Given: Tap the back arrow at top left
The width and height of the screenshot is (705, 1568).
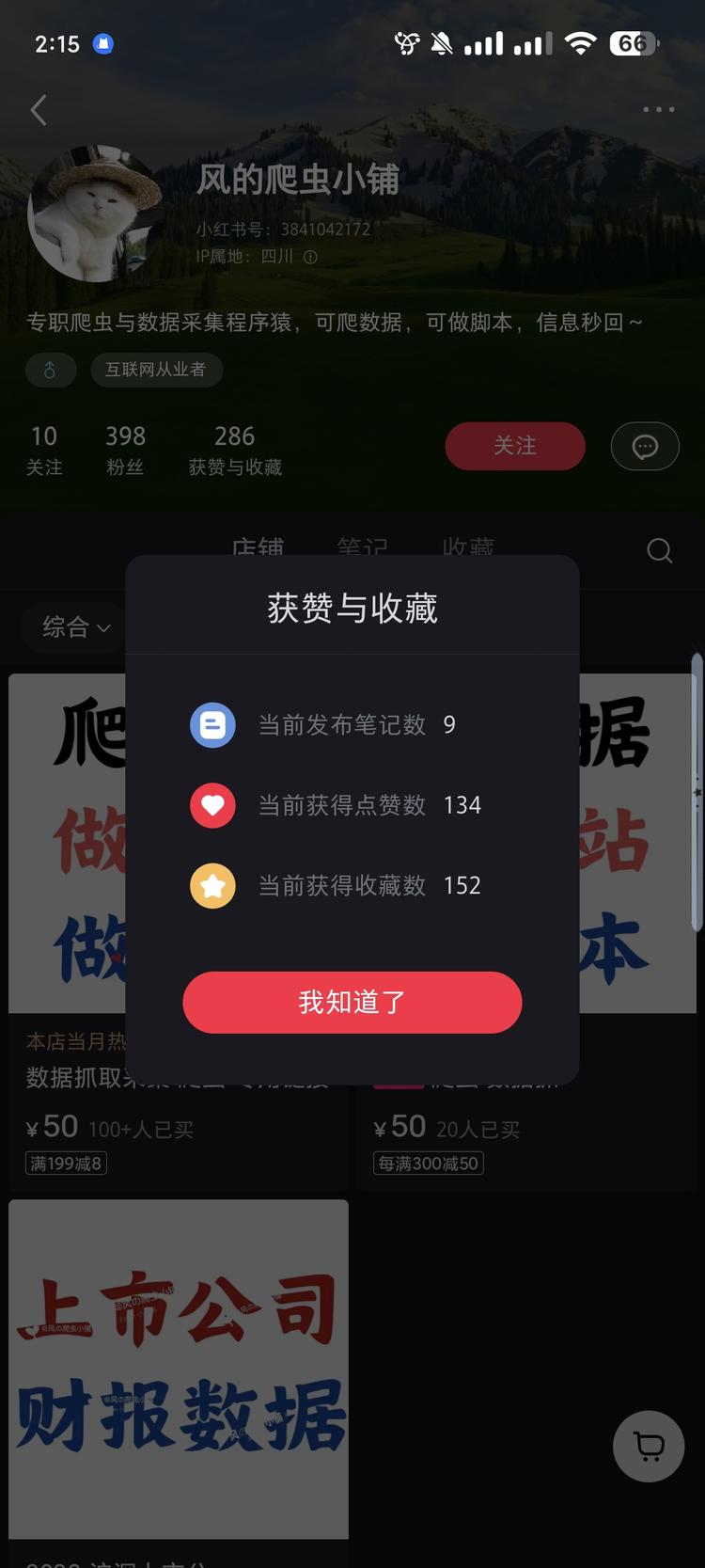Looking at the screenshot, I should tap(38, 110).
